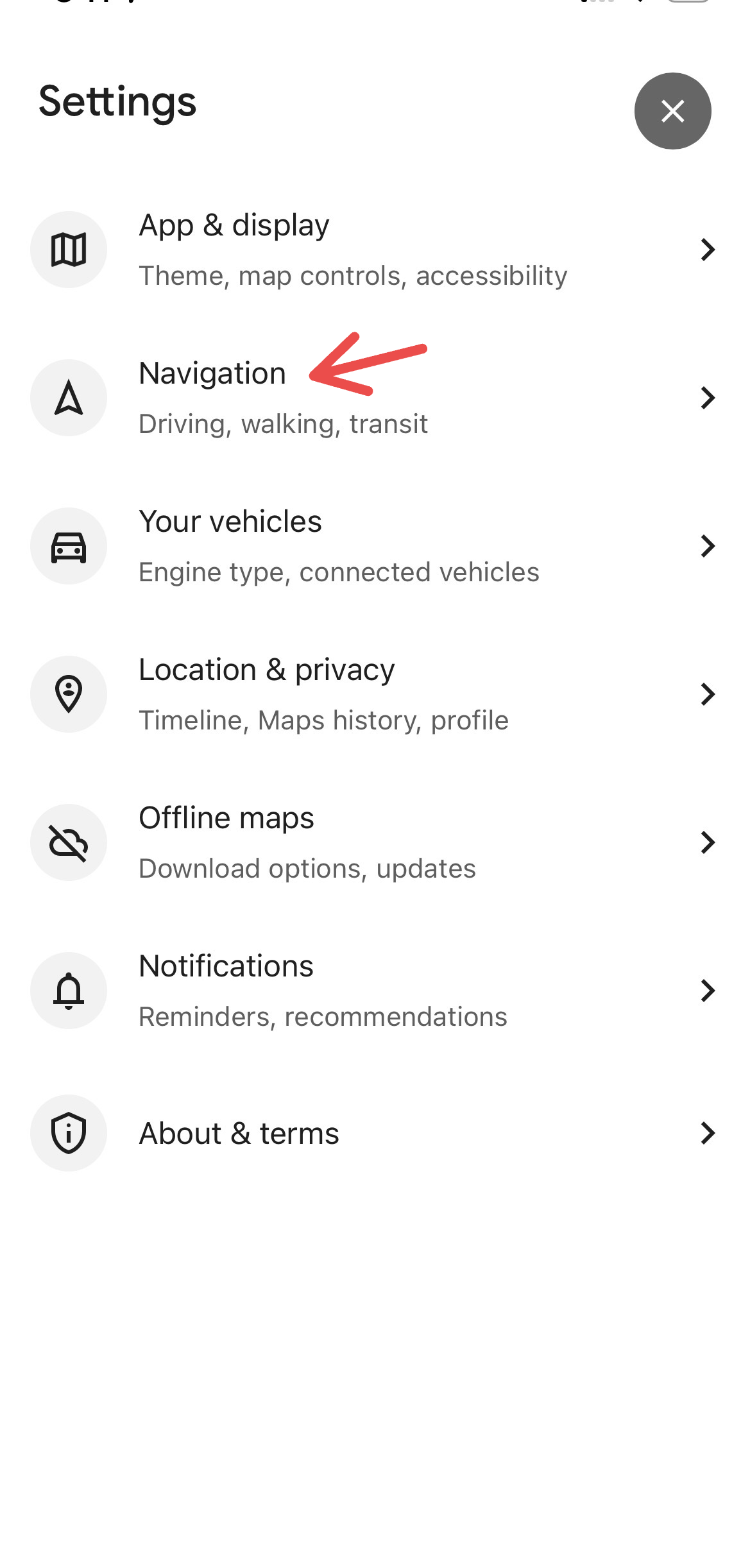Select the About & terms shield icon
The height and width of the screenshot is (1568, 750).
(69, 1133)
